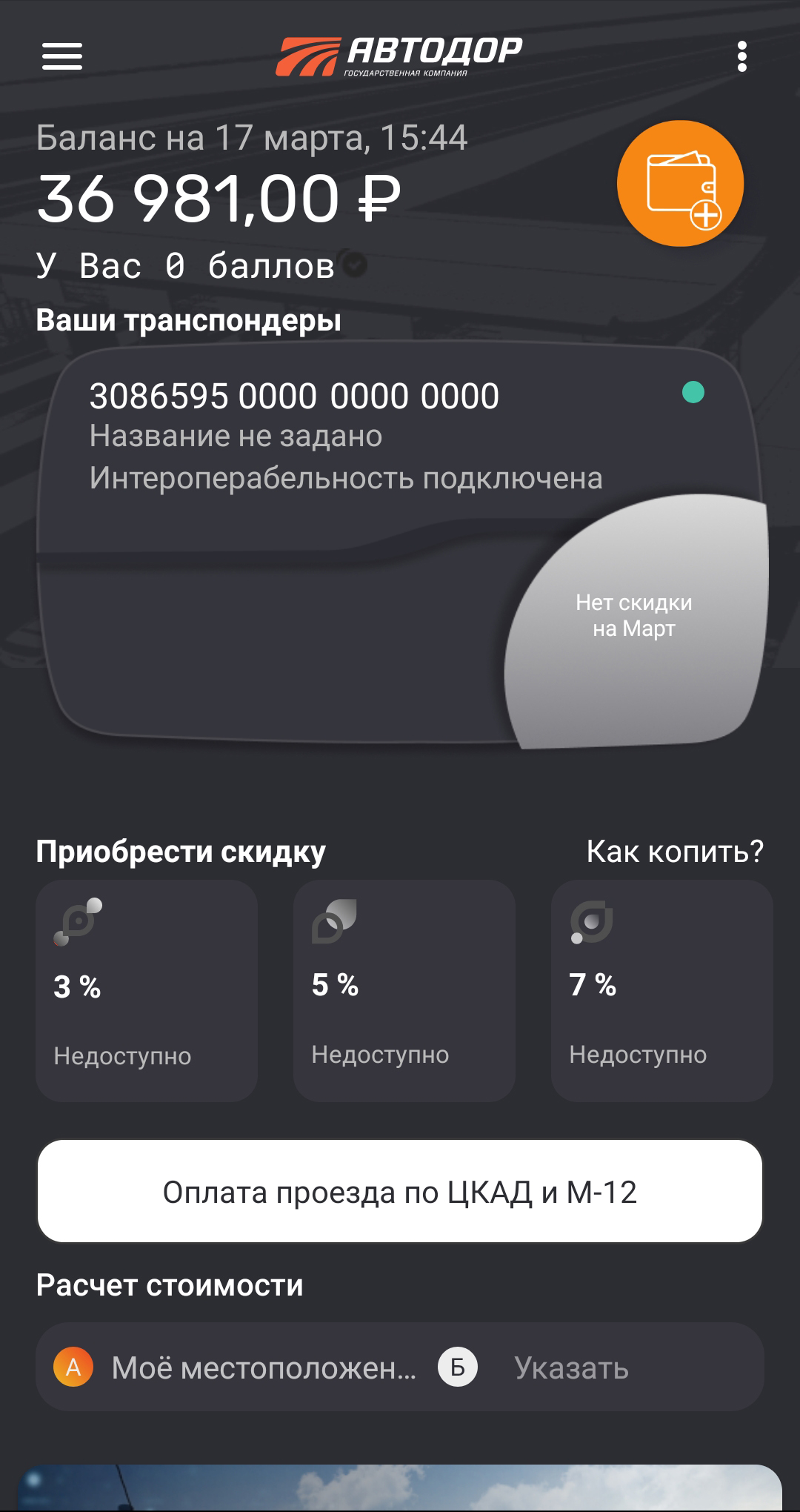Set point A "Моё местоположение" field
This screenshot has width=800, height=1512.
(x=244, y=1367)
